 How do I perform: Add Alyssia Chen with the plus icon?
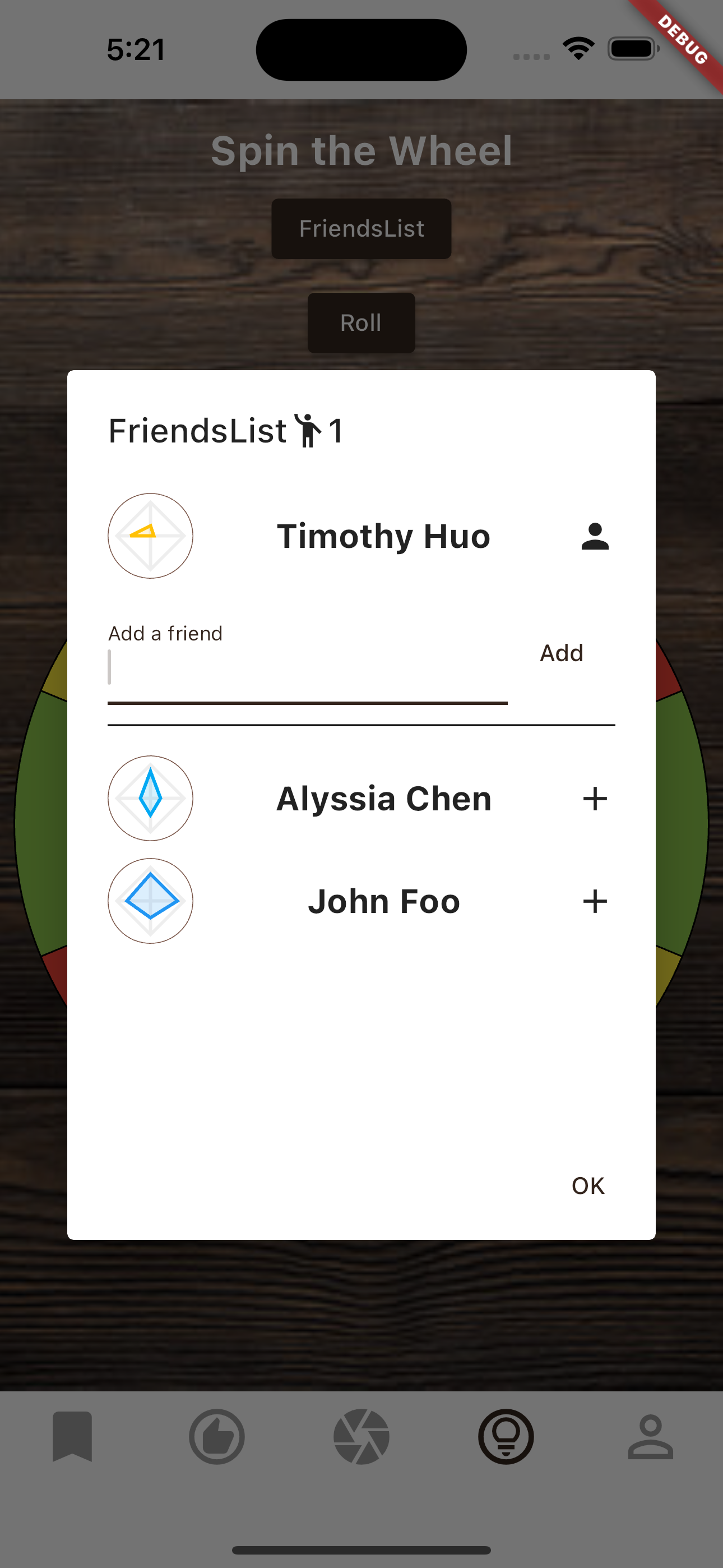point(595,799)
